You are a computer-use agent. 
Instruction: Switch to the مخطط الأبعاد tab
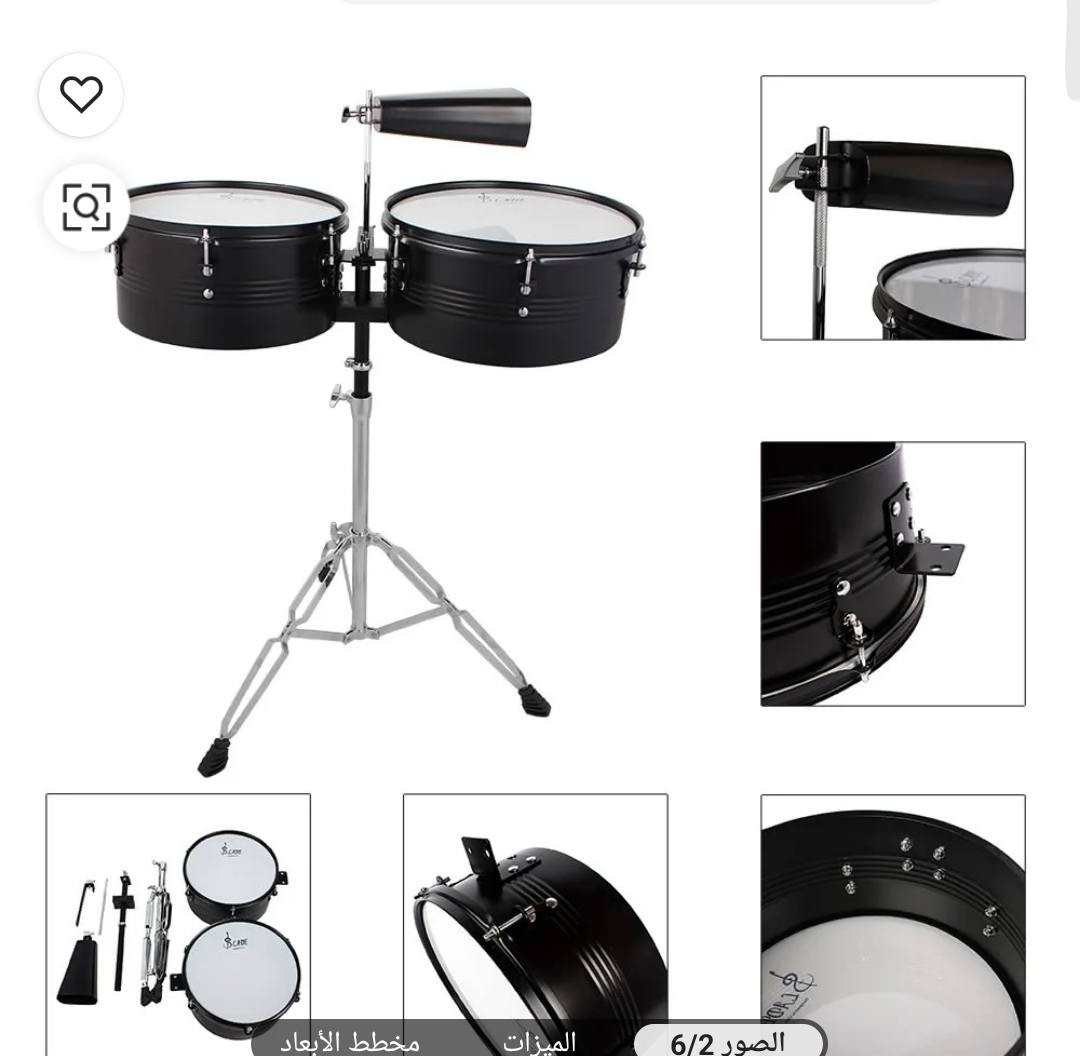349,1042
